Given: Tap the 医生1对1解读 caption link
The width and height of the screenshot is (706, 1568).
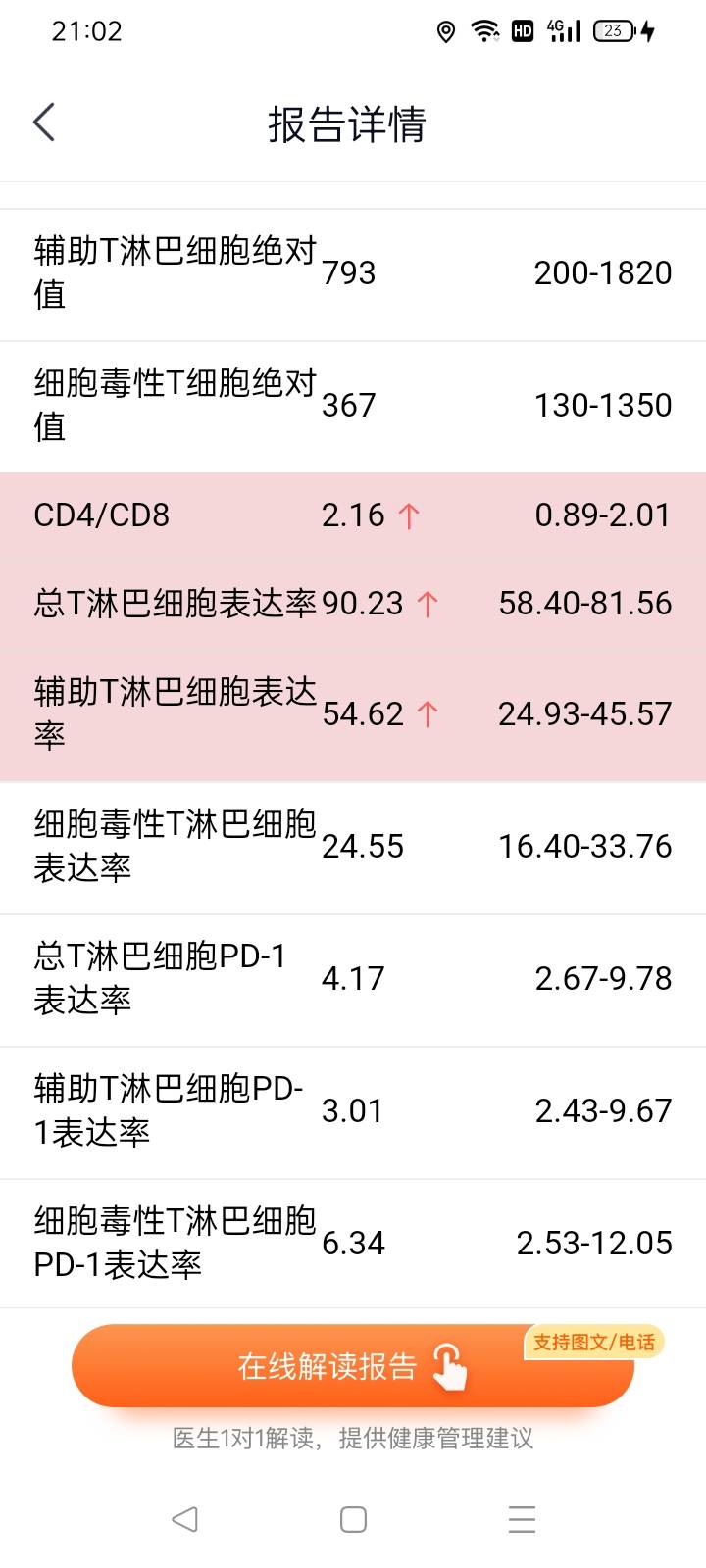Looking at the screenshot, I should coord(352,1439).
